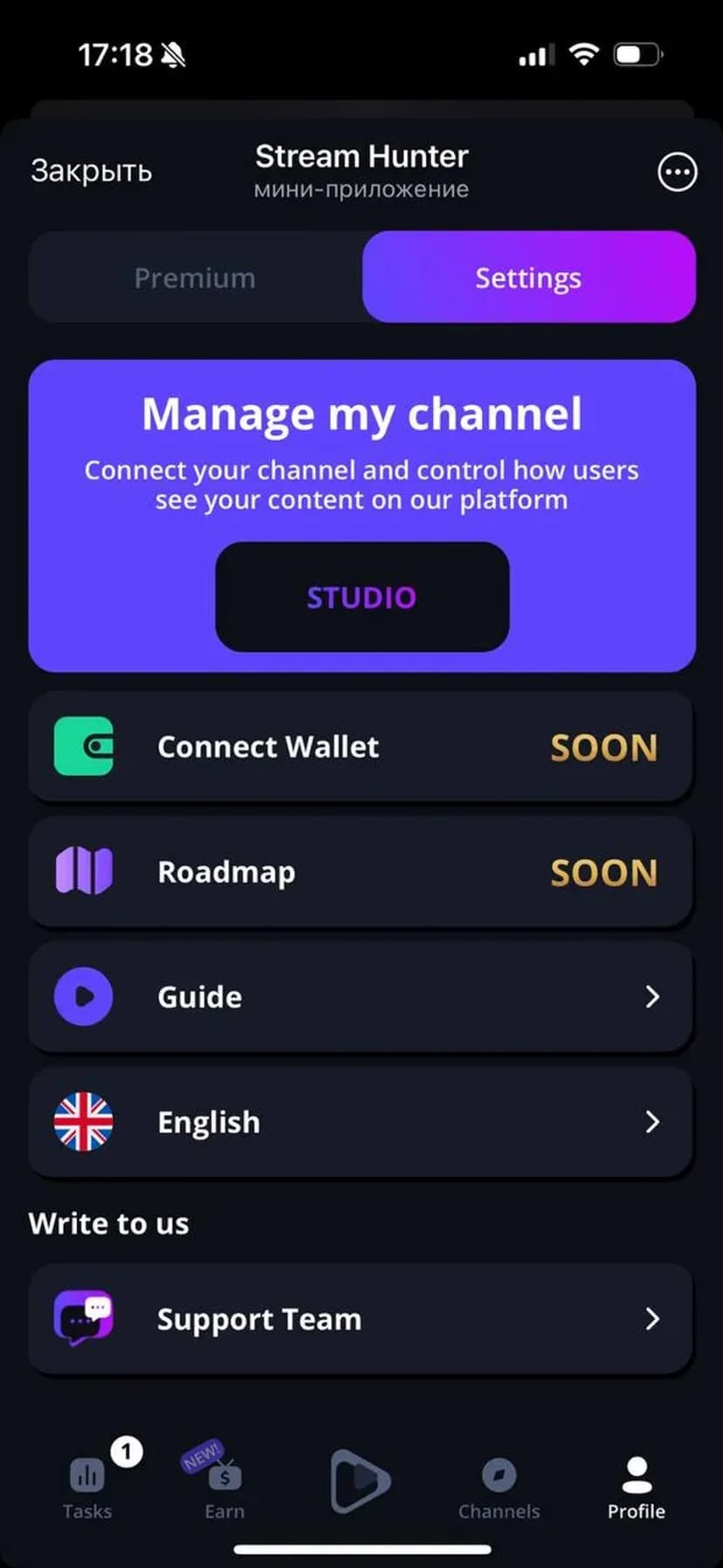The height and width of the screenshot is (1568, 723).
Task: Contact the Support Team
Action: click(x=361, y=1319)
